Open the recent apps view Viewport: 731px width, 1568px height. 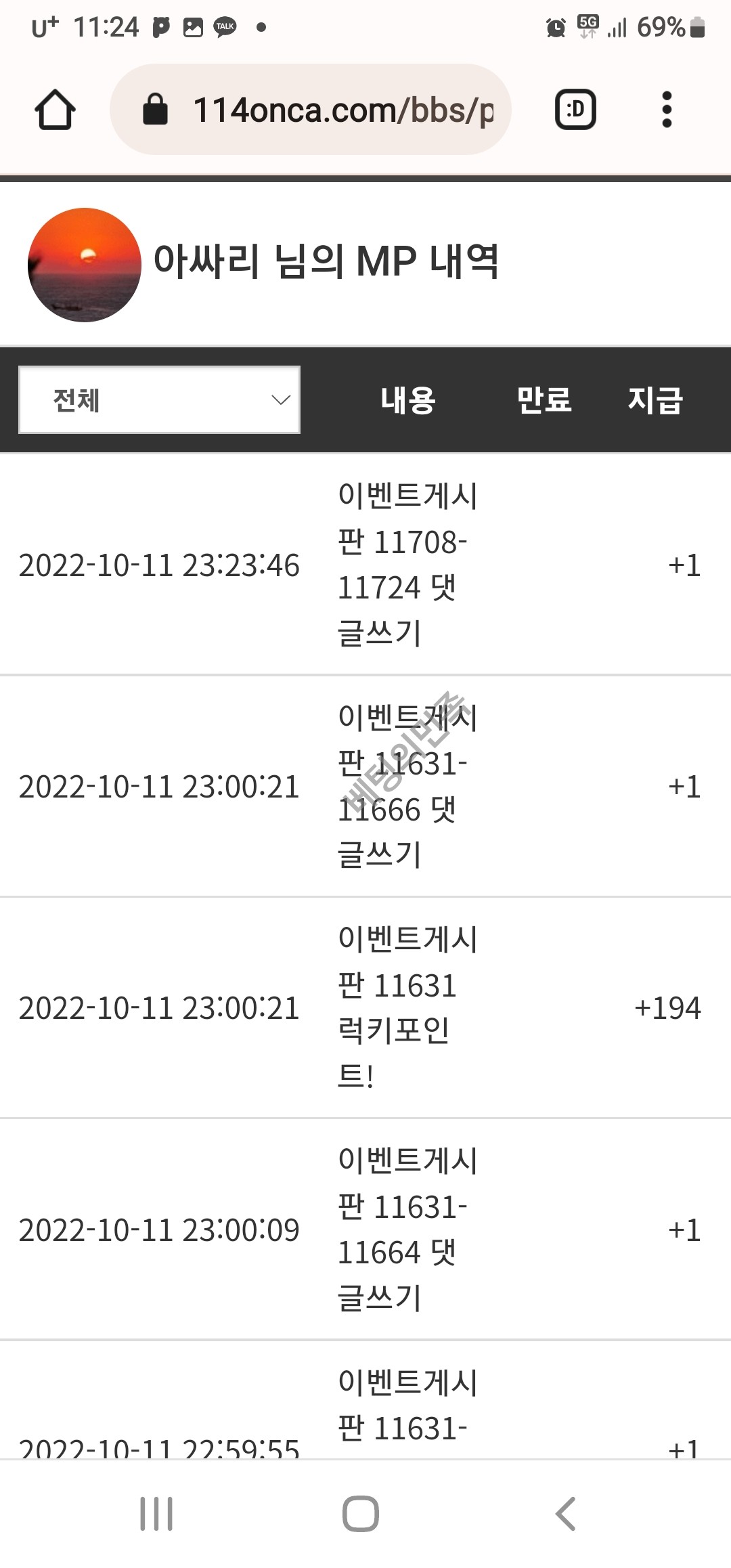(x=156, y=1514)
